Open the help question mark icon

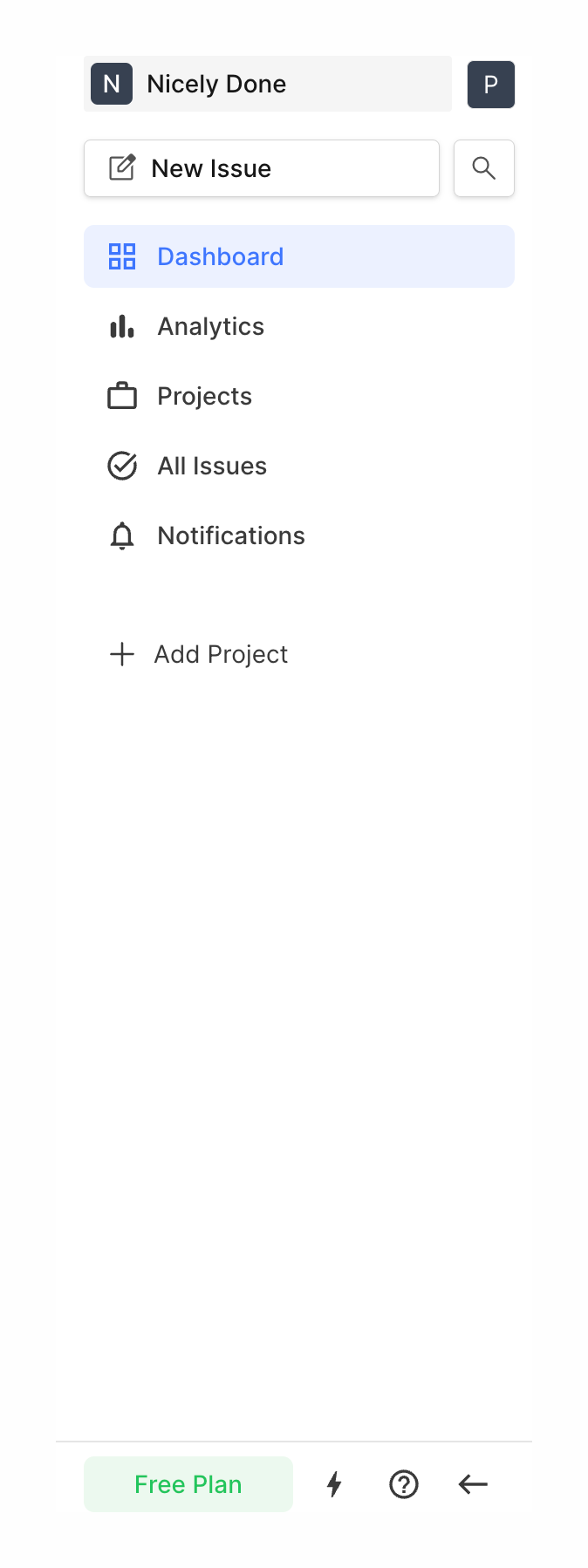tap(404, 1484)
